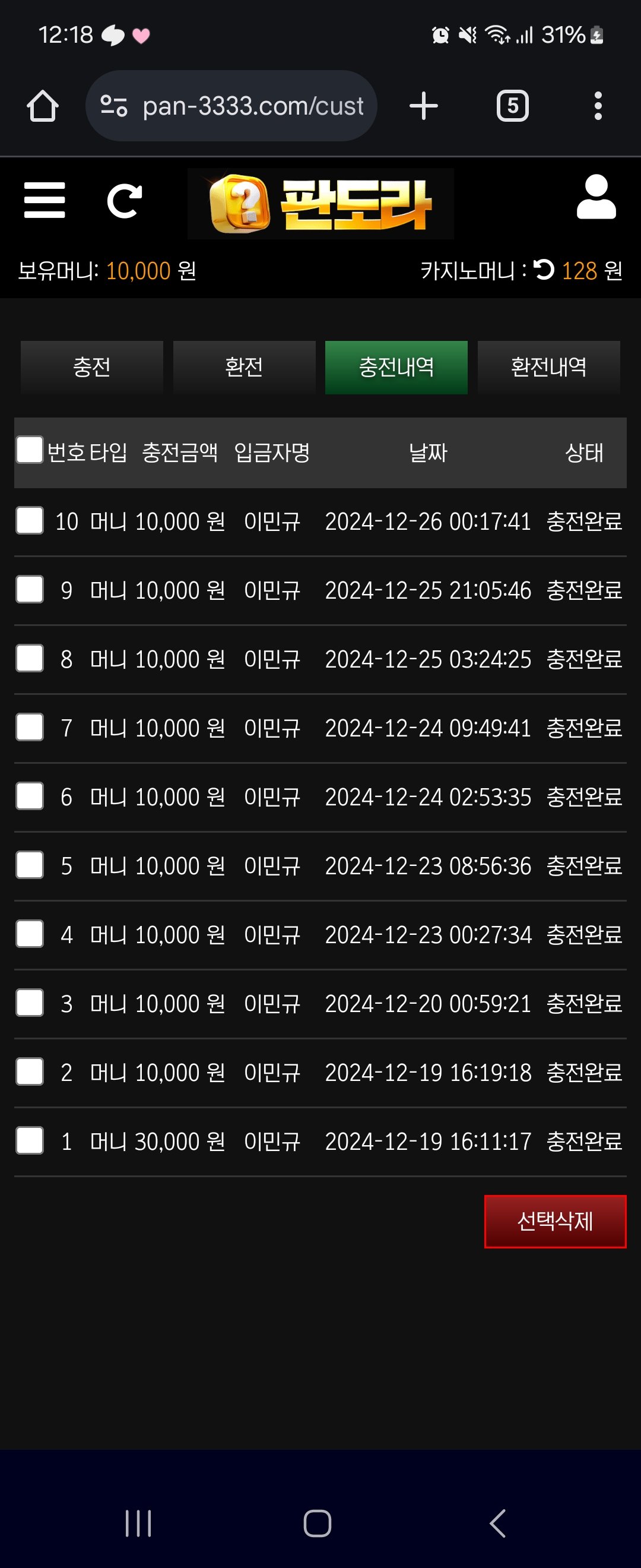Refresh the 카지노머니 balance
The width and height of the screenshot is (641, 1568).
pyautogui.click(x=544, y=270)
